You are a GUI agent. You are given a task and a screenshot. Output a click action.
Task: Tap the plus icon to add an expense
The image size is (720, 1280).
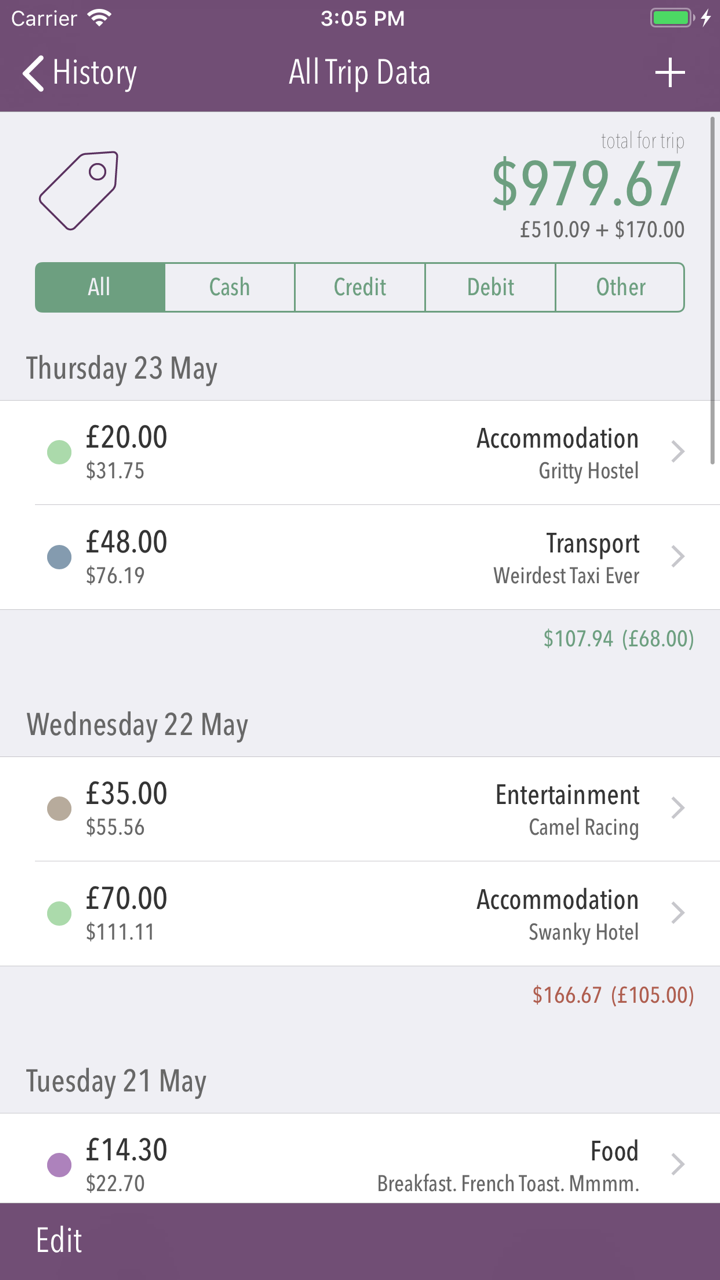click(x=669, y=72)
